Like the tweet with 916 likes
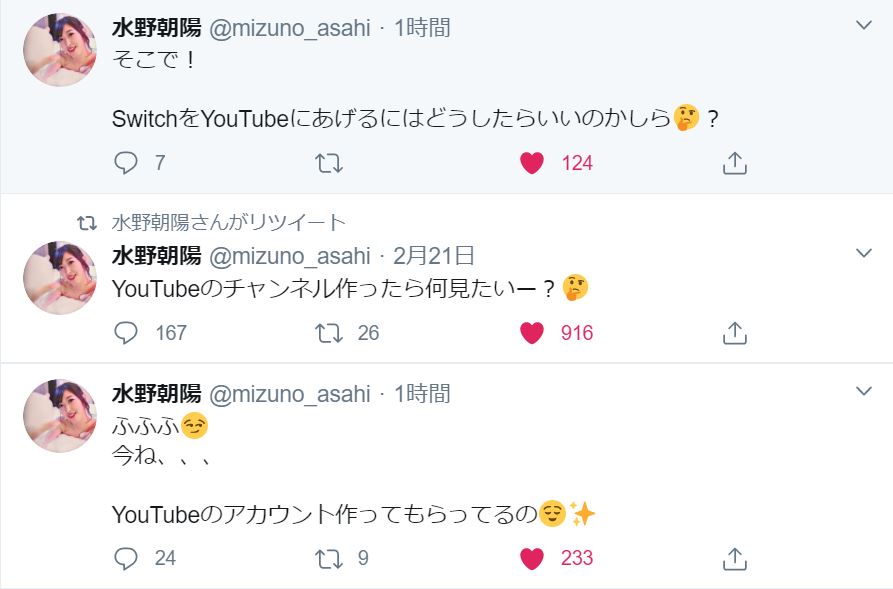 tap(533, 333)
